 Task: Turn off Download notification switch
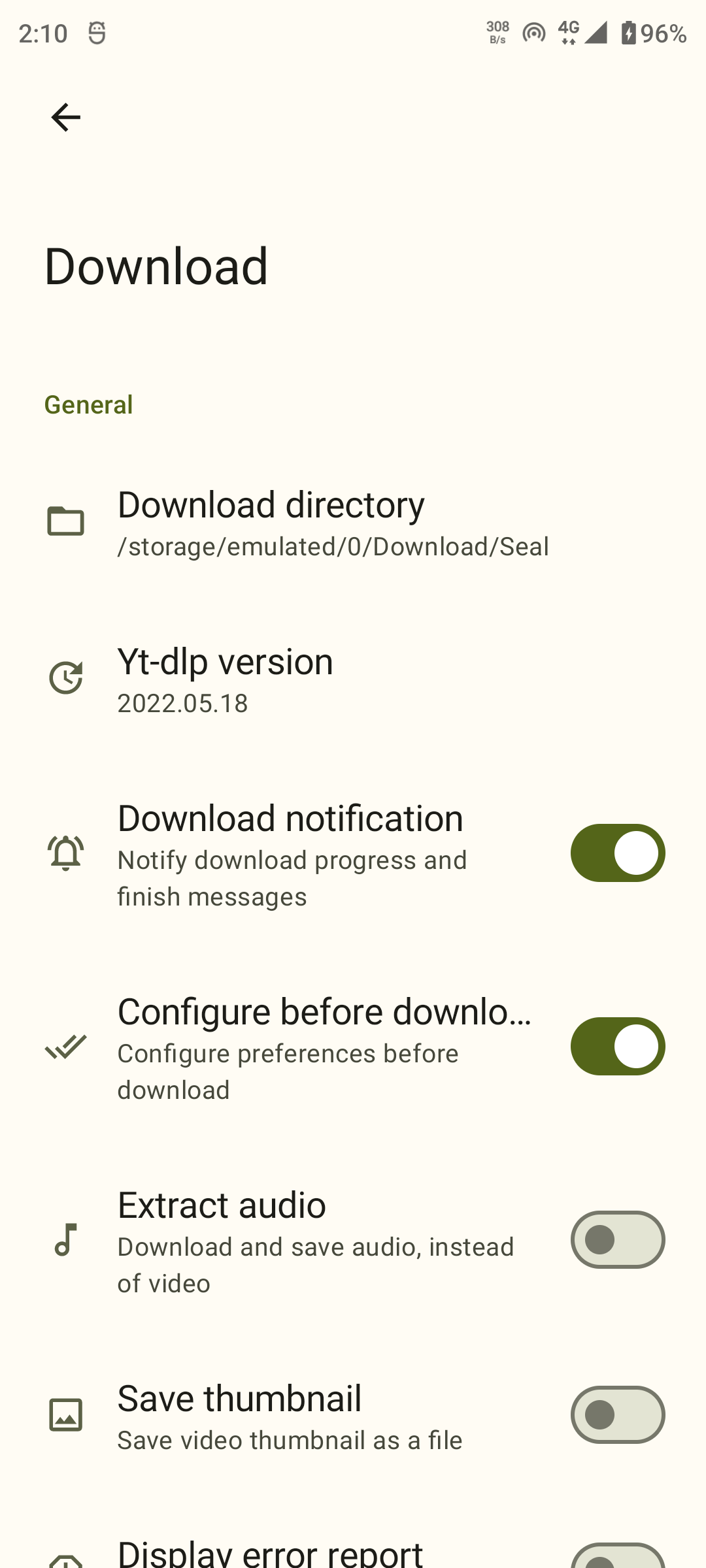617,853
